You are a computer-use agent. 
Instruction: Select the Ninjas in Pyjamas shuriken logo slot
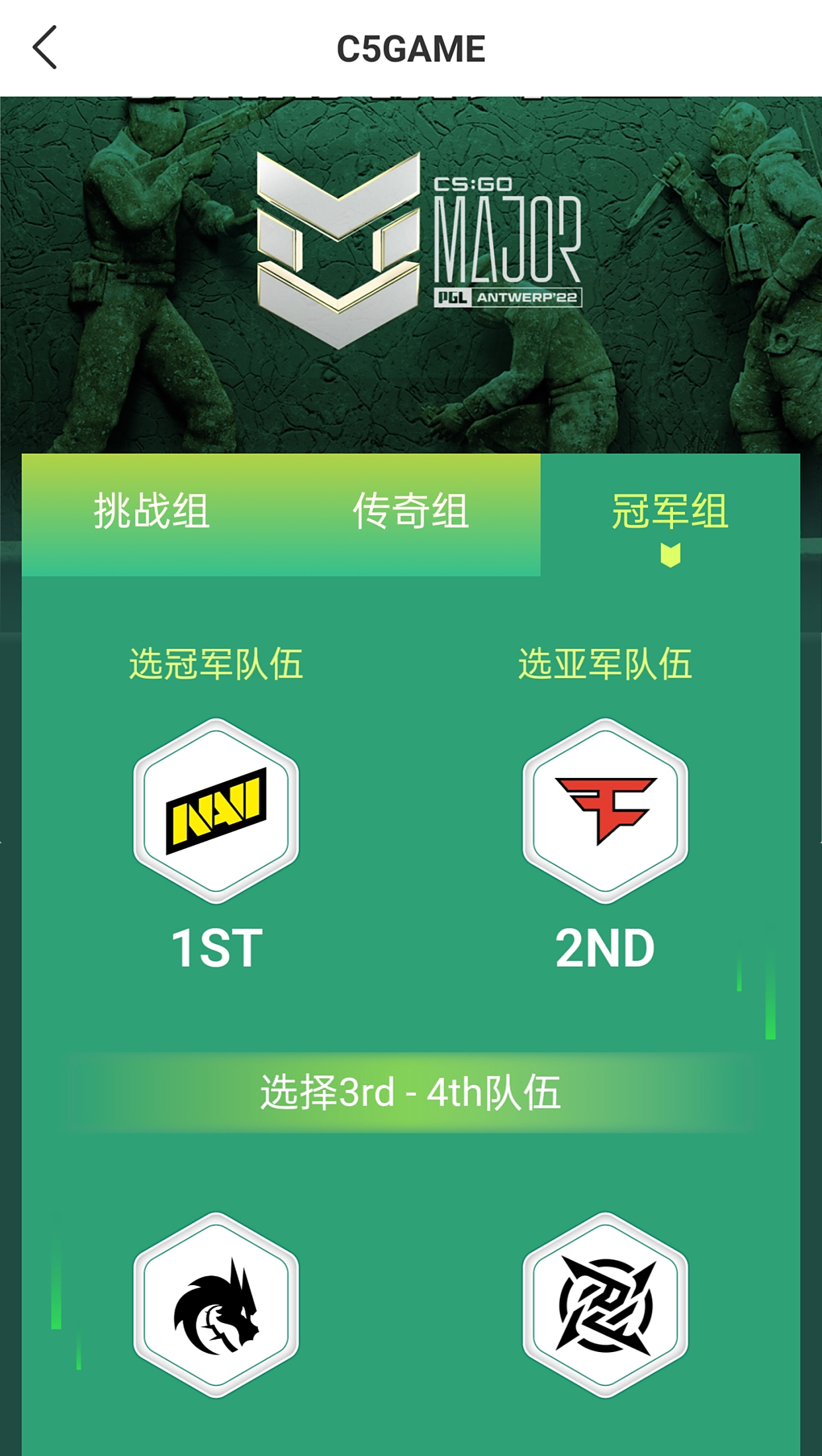pyautogui.click(x=605, y=1305)
